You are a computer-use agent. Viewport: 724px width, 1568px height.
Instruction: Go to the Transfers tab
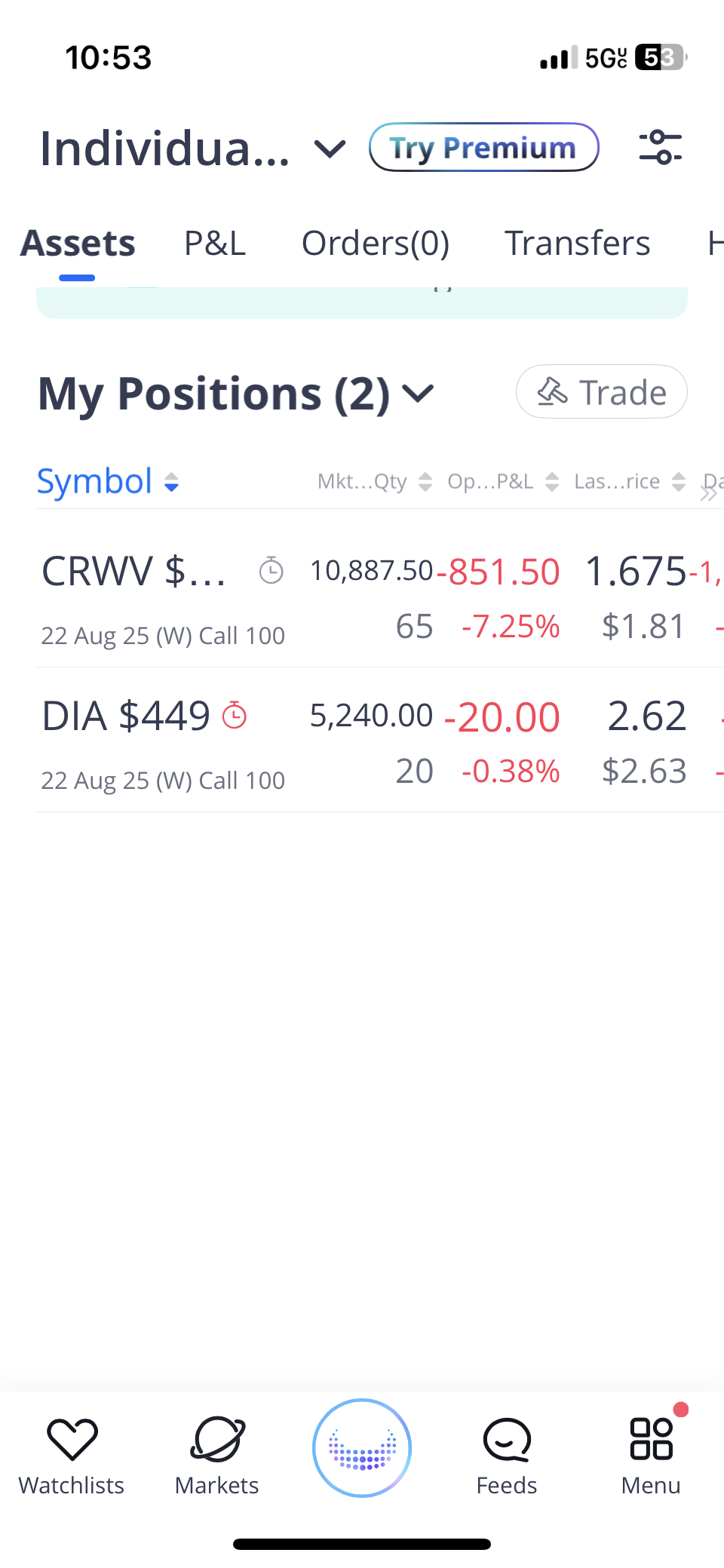pos(577,243)
